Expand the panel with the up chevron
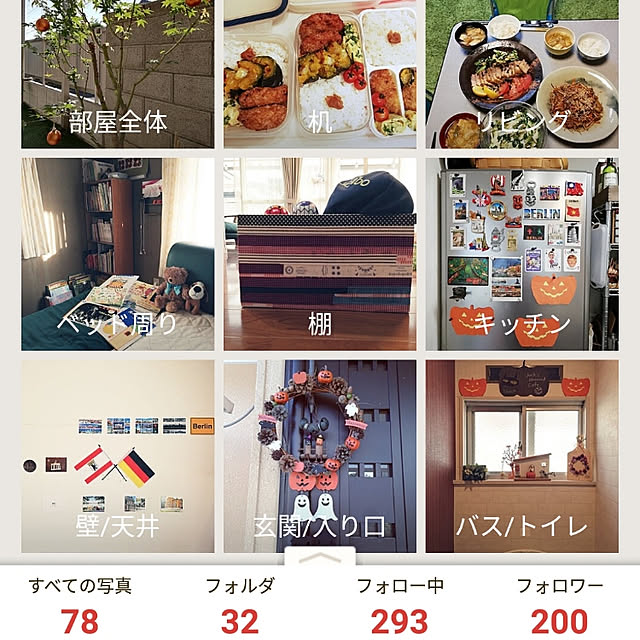 (320, 556)
